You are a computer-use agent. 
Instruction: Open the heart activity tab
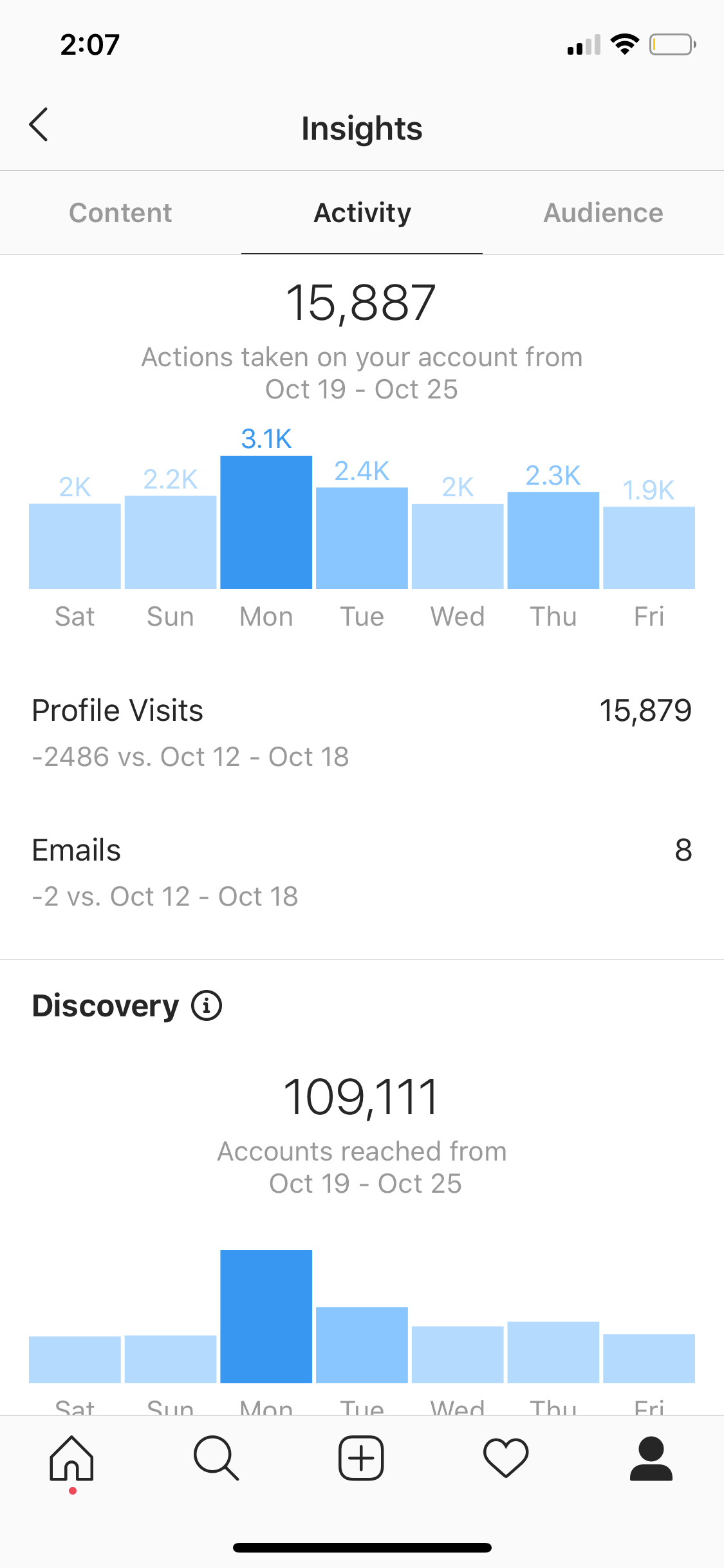click(x=506, y=1459)
